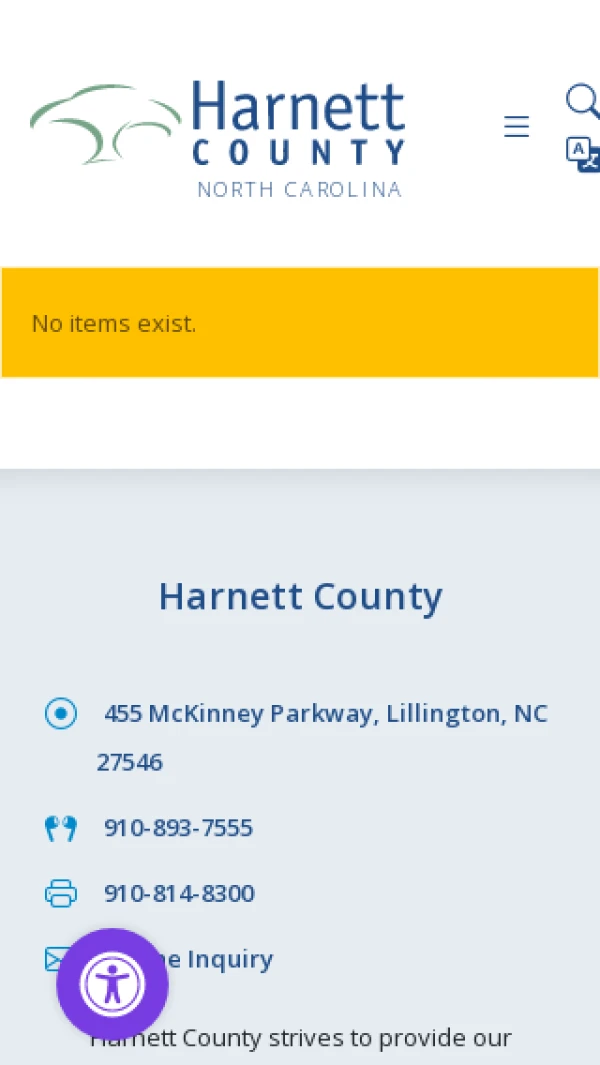The width and height of the screenshot is (600, 1065).
Task: Tap fax number 910-814-8300
Action: pyautogui.click(x=179, y=893)
